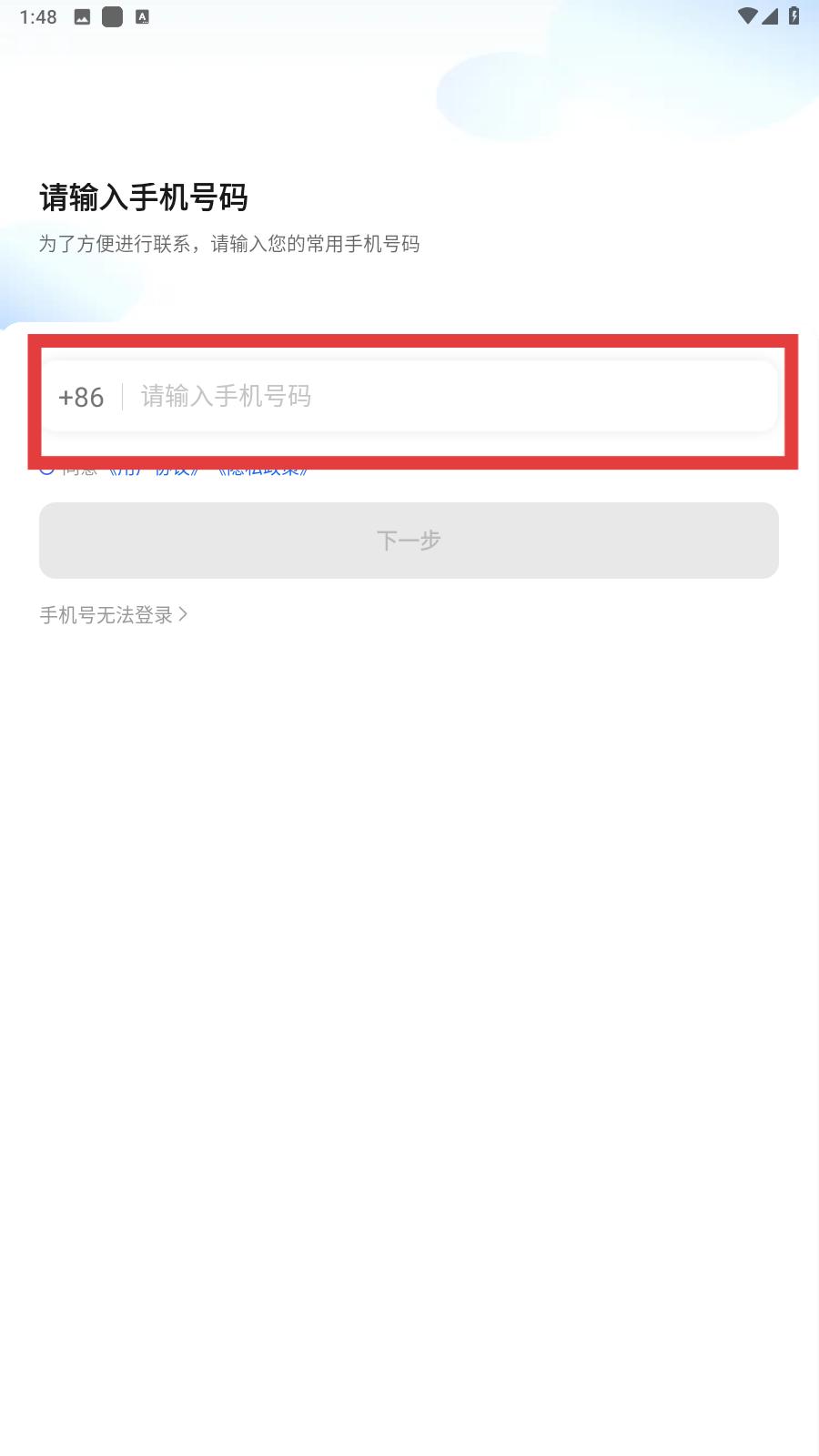Open the 手机号无法登录 help link
The height and width of the screenshot is (1456, 819).
114,615
